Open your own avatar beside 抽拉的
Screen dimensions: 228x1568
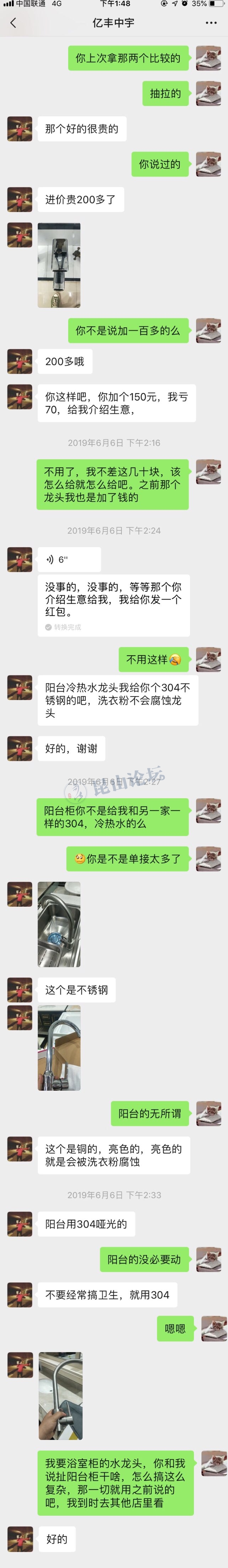coord(208,94)
